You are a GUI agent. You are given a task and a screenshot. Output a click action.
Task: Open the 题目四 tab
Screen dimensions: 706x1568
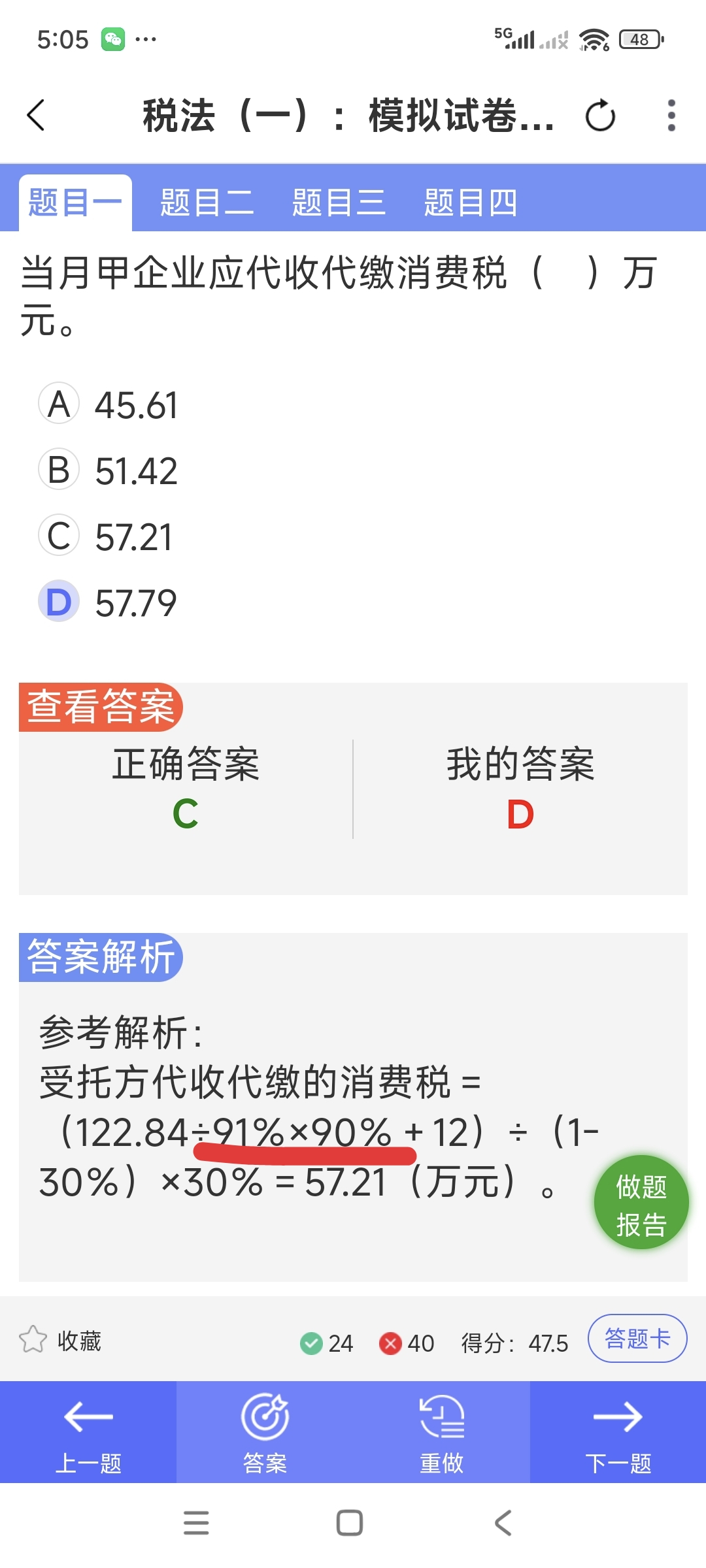pyautogui.click(x=471, y=203)
